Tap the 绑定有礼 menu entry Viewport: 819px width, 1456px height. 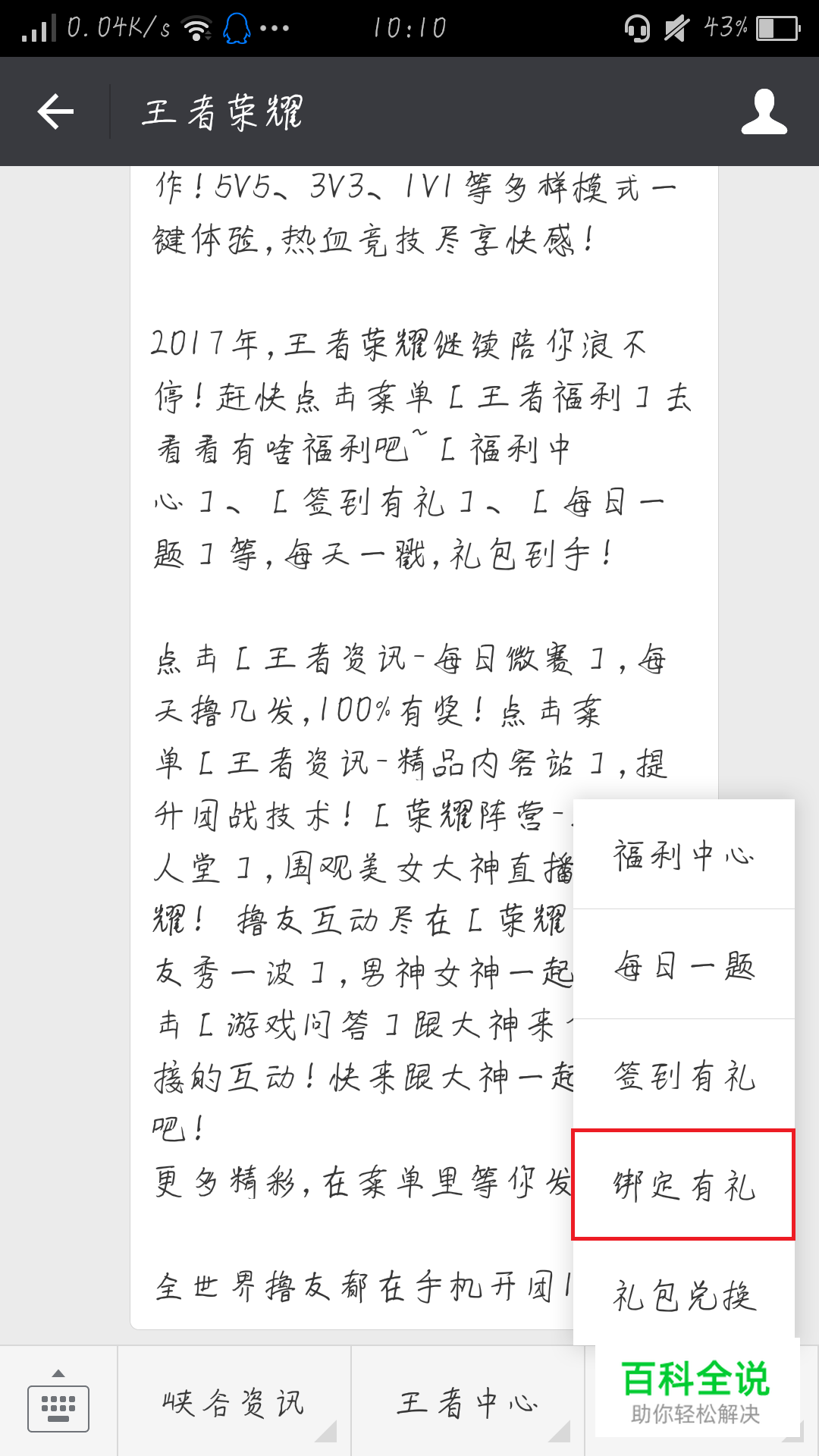pos(684,1185)
